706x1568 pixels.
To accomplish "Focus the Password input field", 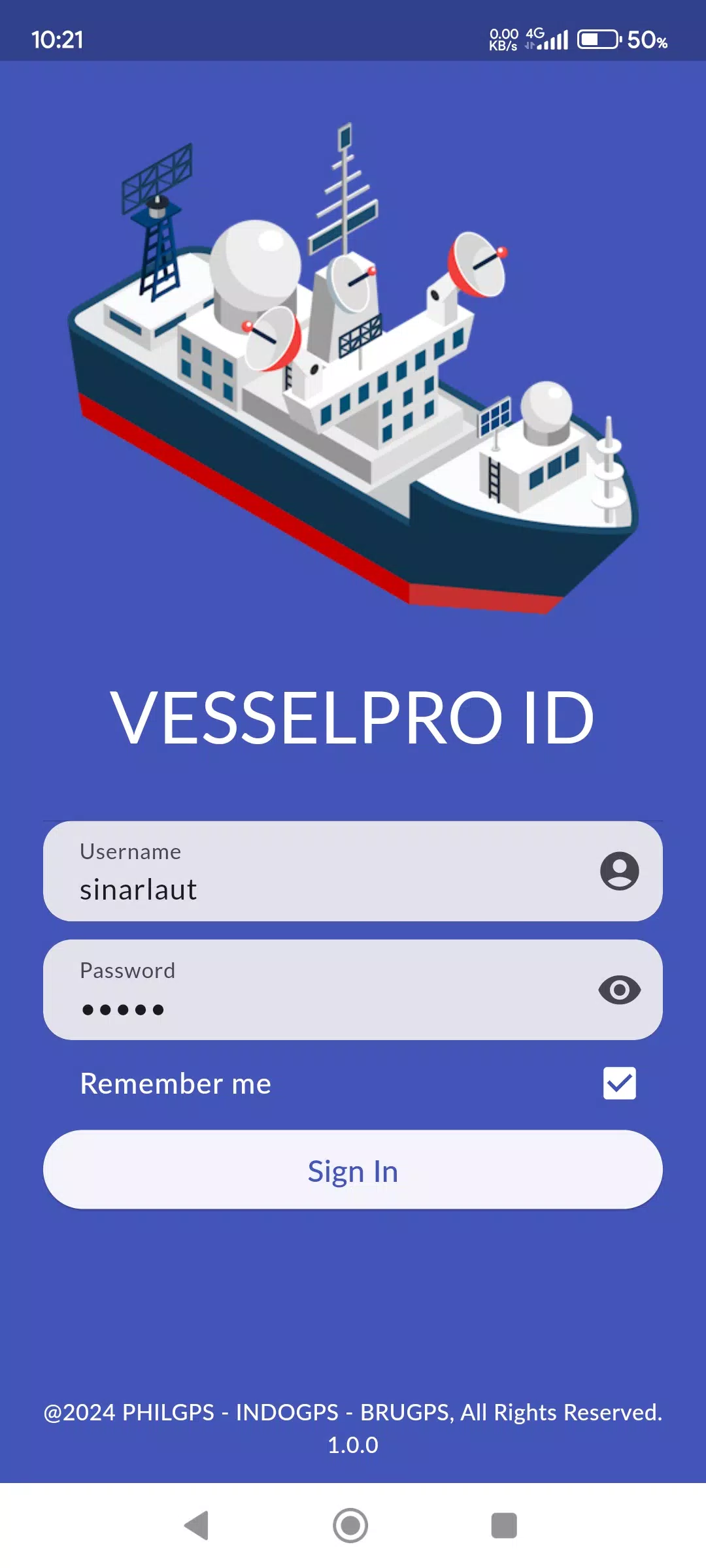I will pyautogui.click(x=314, y=991).
